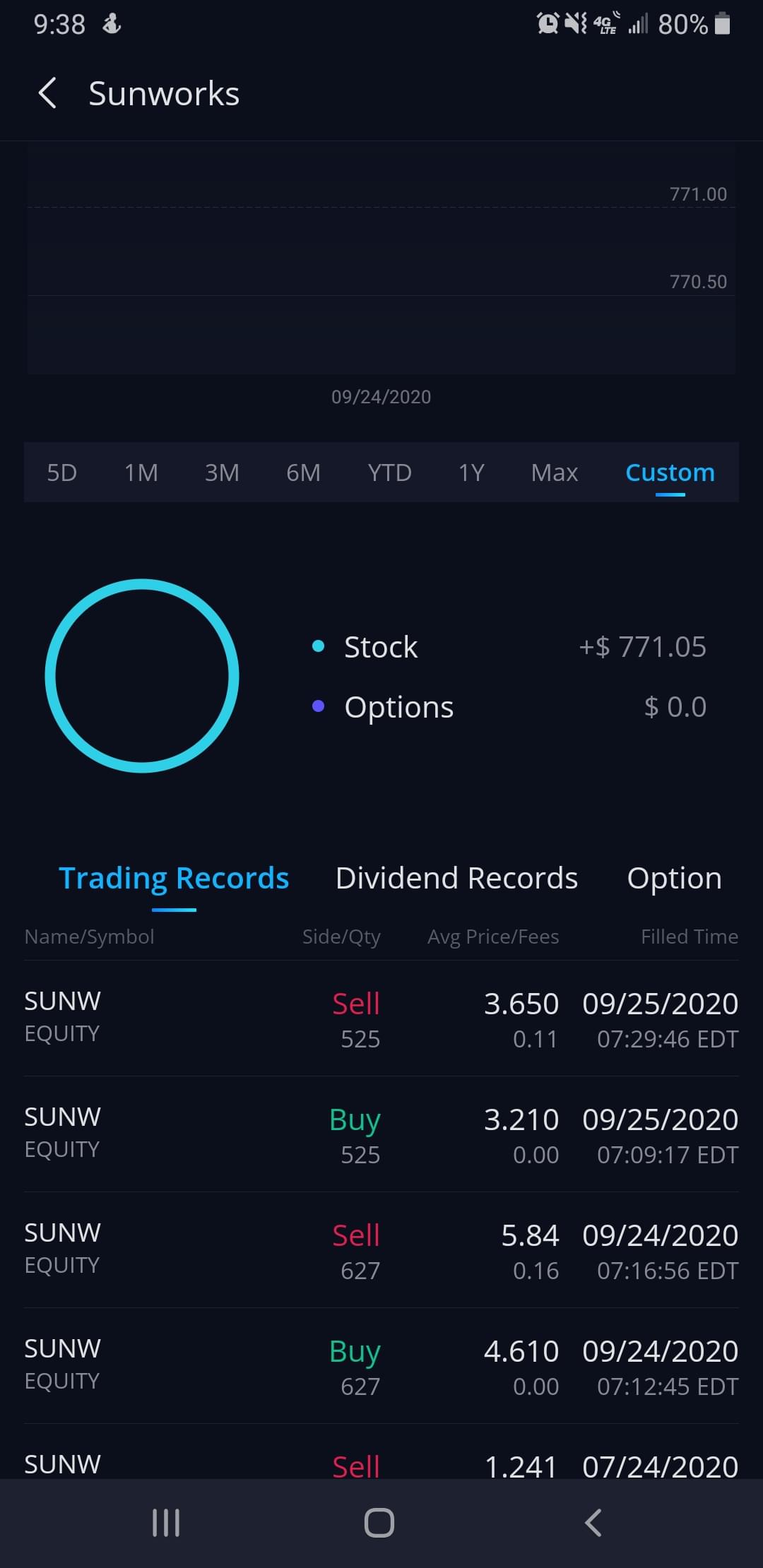Select the YTD range

click(389, 473)
